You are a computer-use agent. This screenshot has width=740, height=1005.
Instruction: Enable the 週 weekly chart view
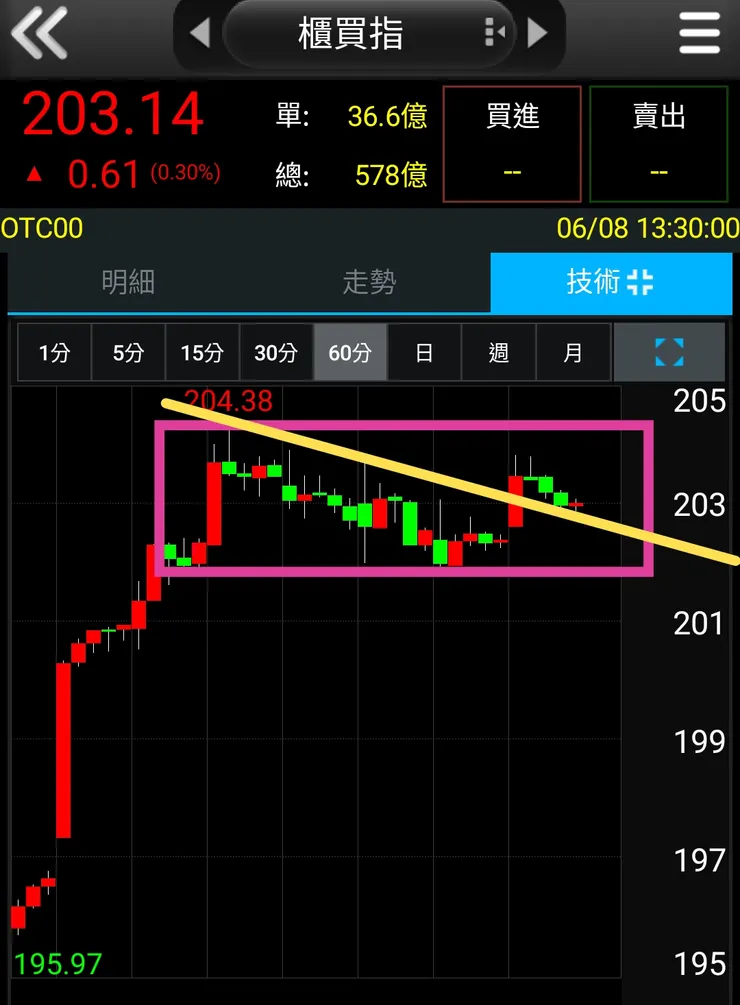[497, 351]
